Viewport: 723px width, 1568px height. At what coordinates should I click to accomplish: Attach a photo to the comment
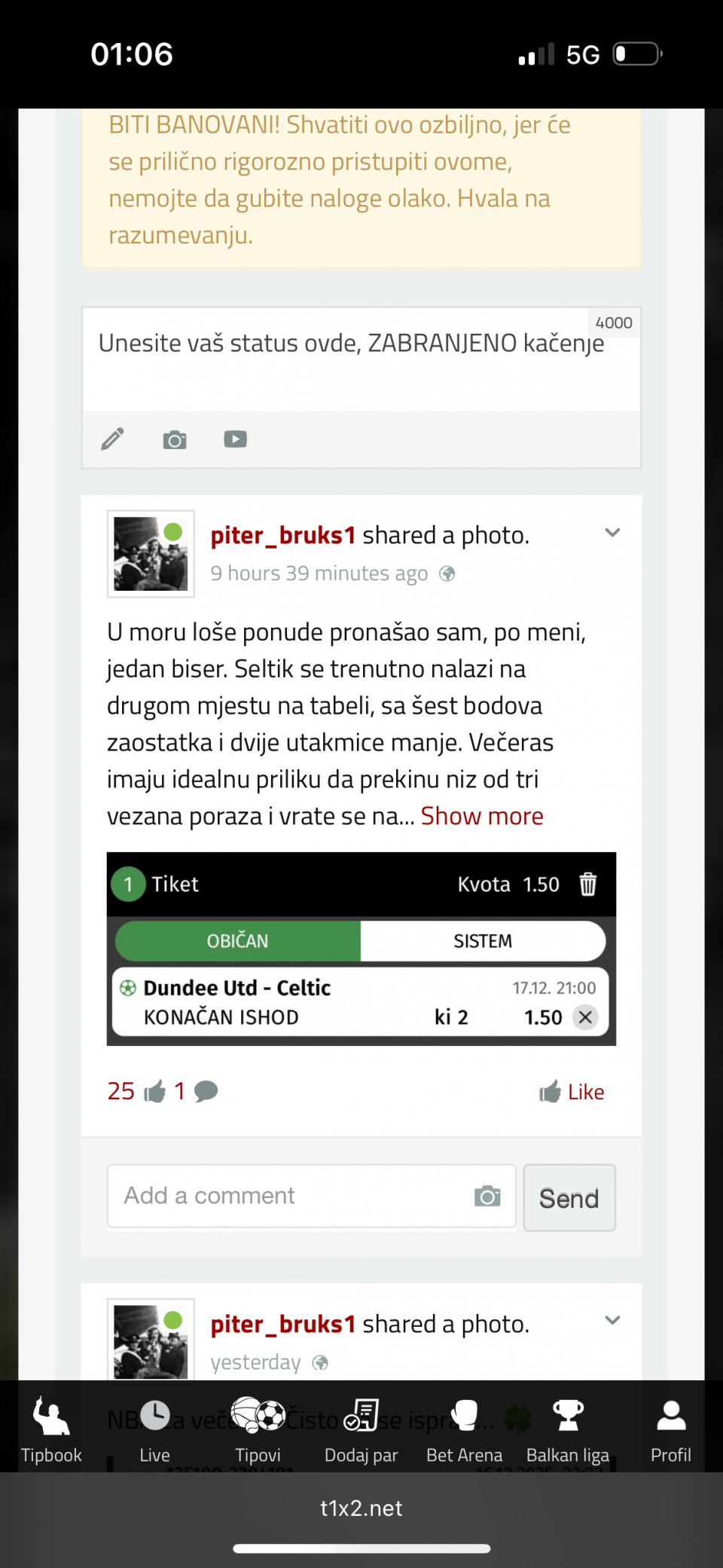487,1196
